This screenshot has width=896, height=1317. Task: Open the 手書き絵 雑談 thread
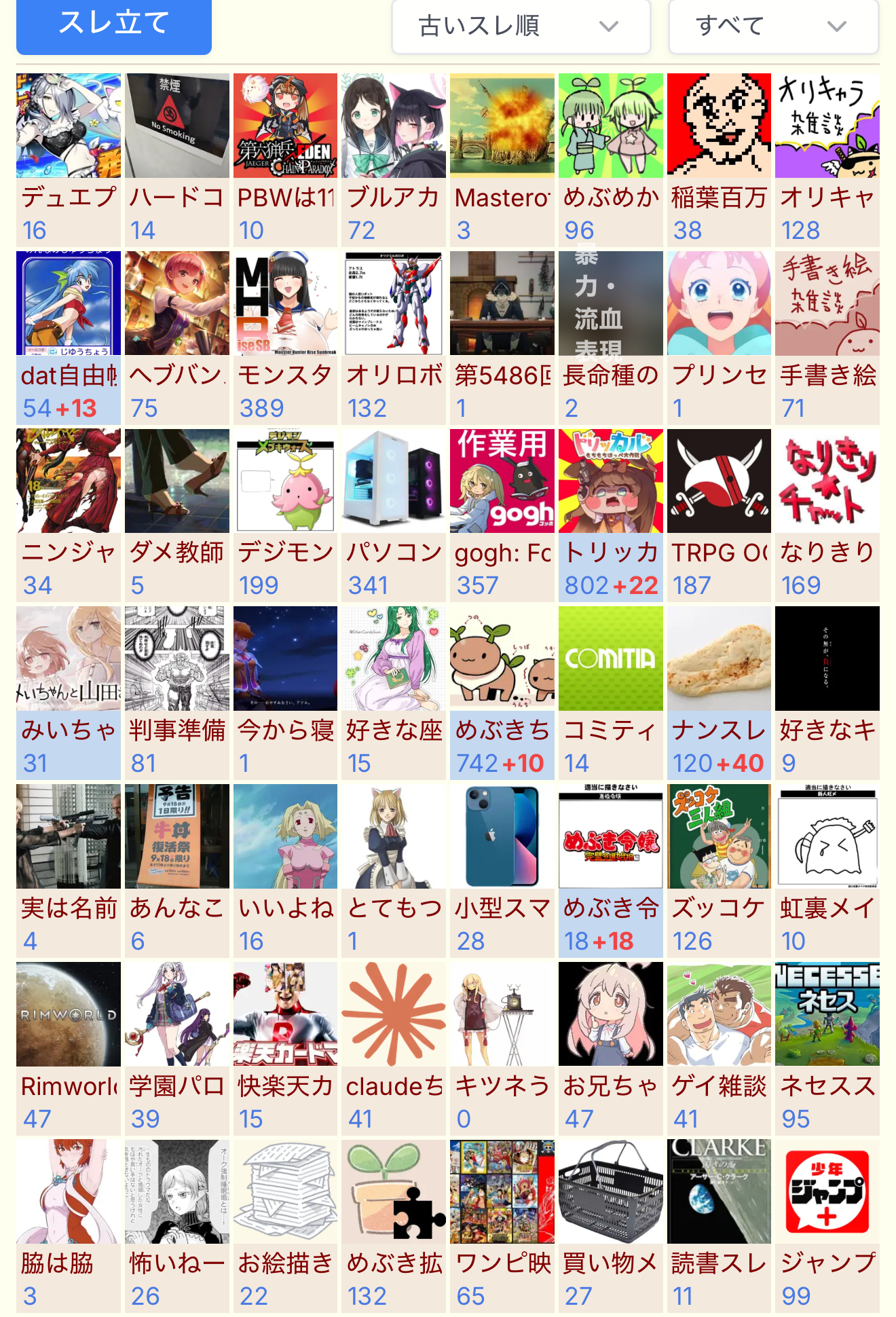click(x=827, y=338)
